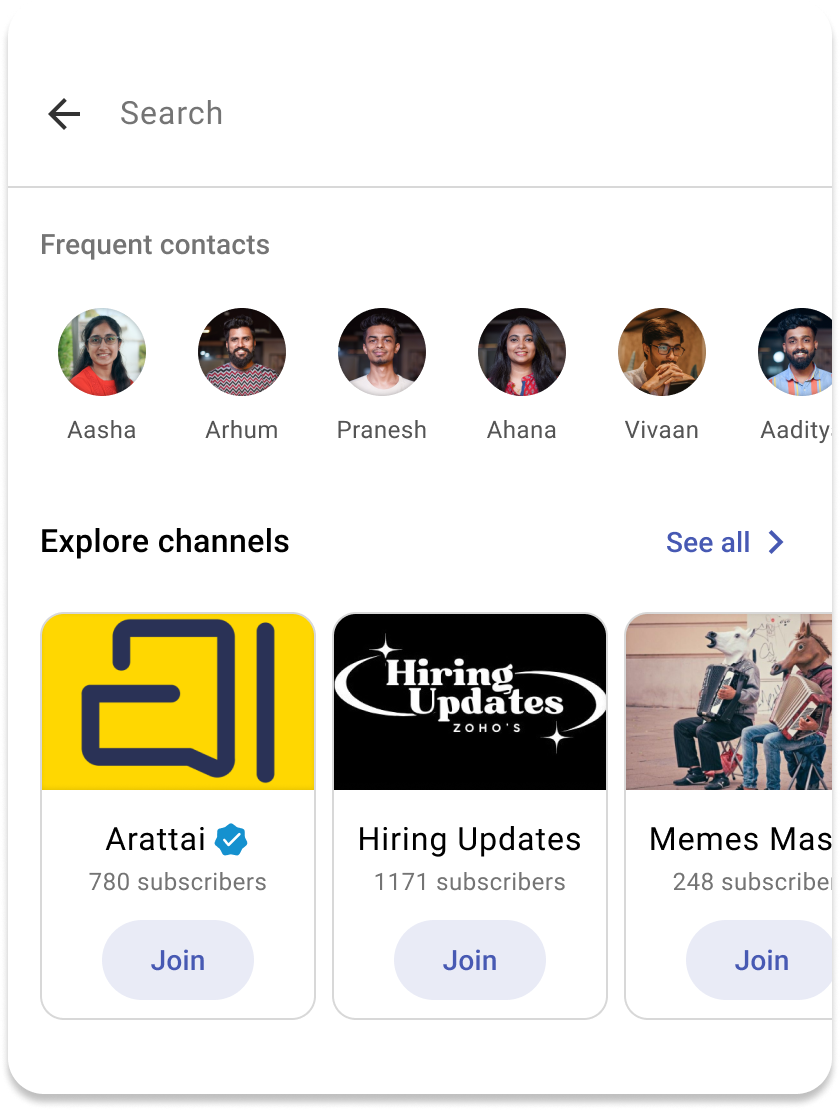Viewport: 840px width, 1110px height.
Task: Join the Hiring Updates channel
Action: [470, 960]
